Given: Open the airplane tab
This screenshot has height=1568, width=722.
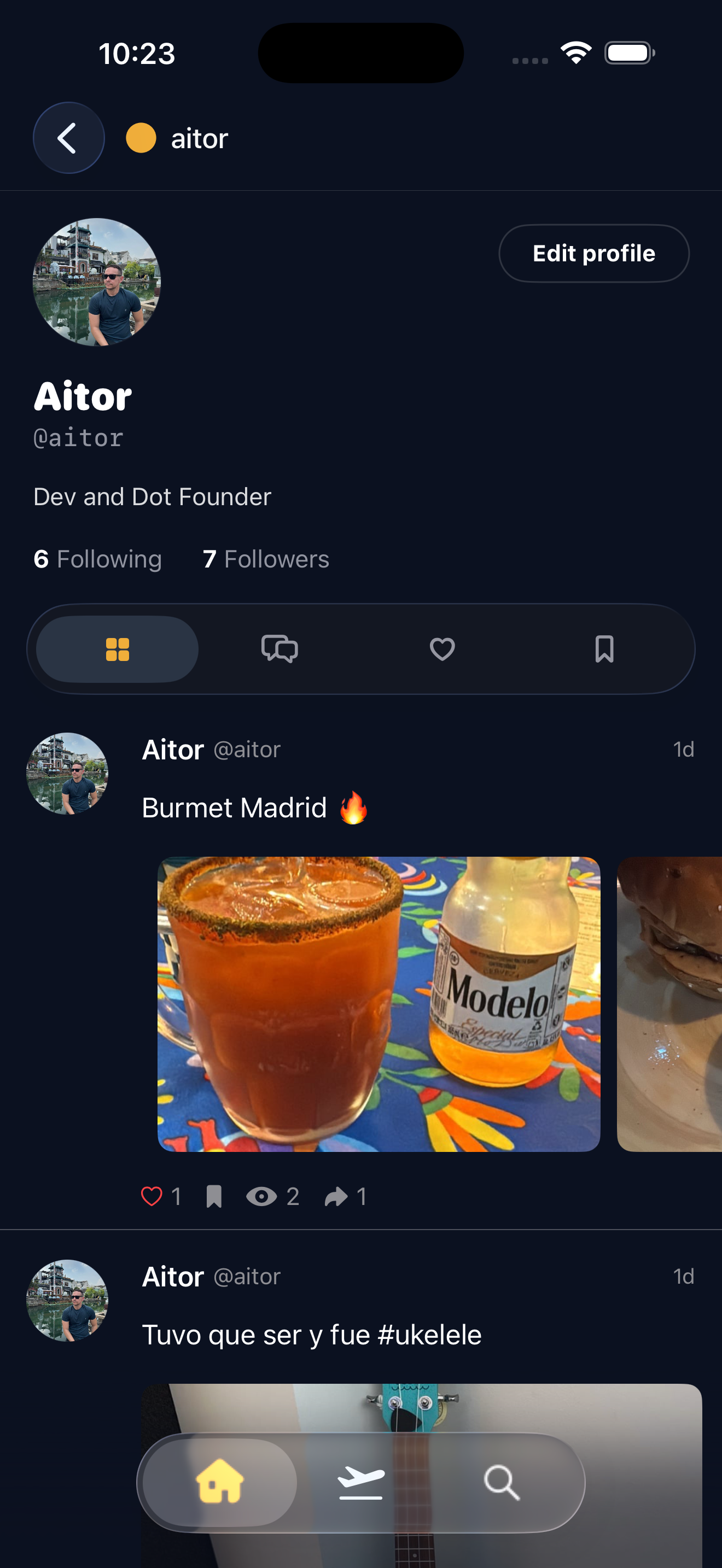Looking at the screenshot, I should tap(361, 1482).
